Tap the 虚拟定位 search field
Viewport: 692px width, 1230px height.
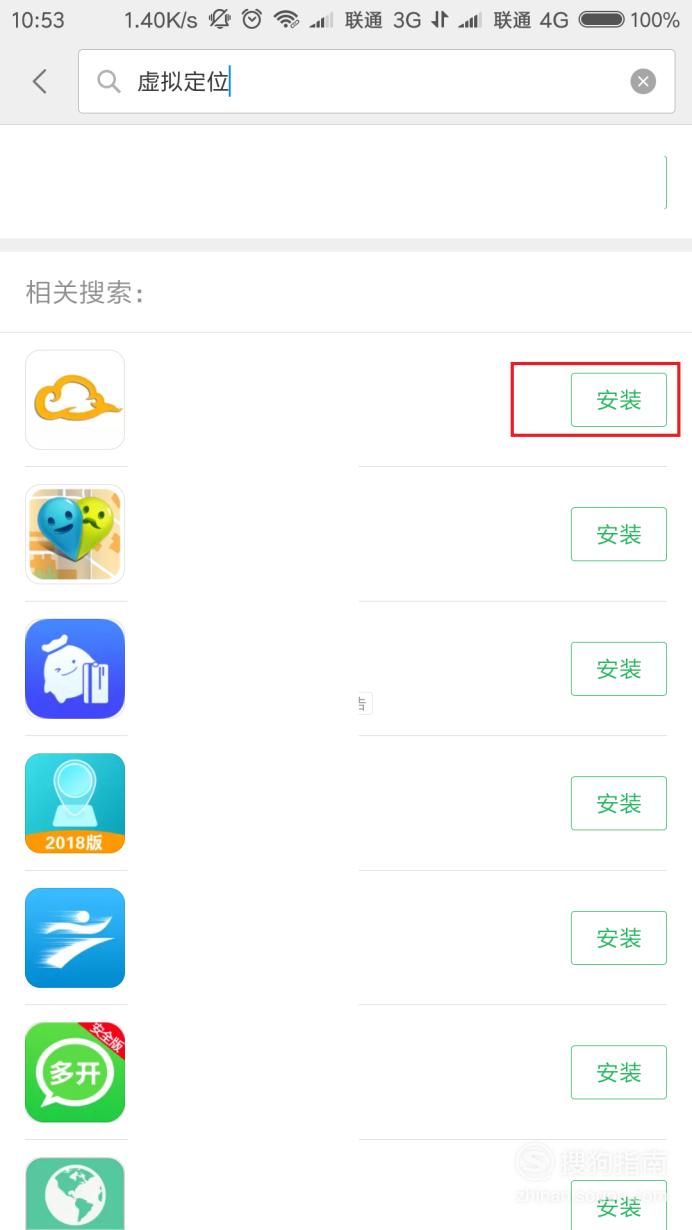coord(375,82)
